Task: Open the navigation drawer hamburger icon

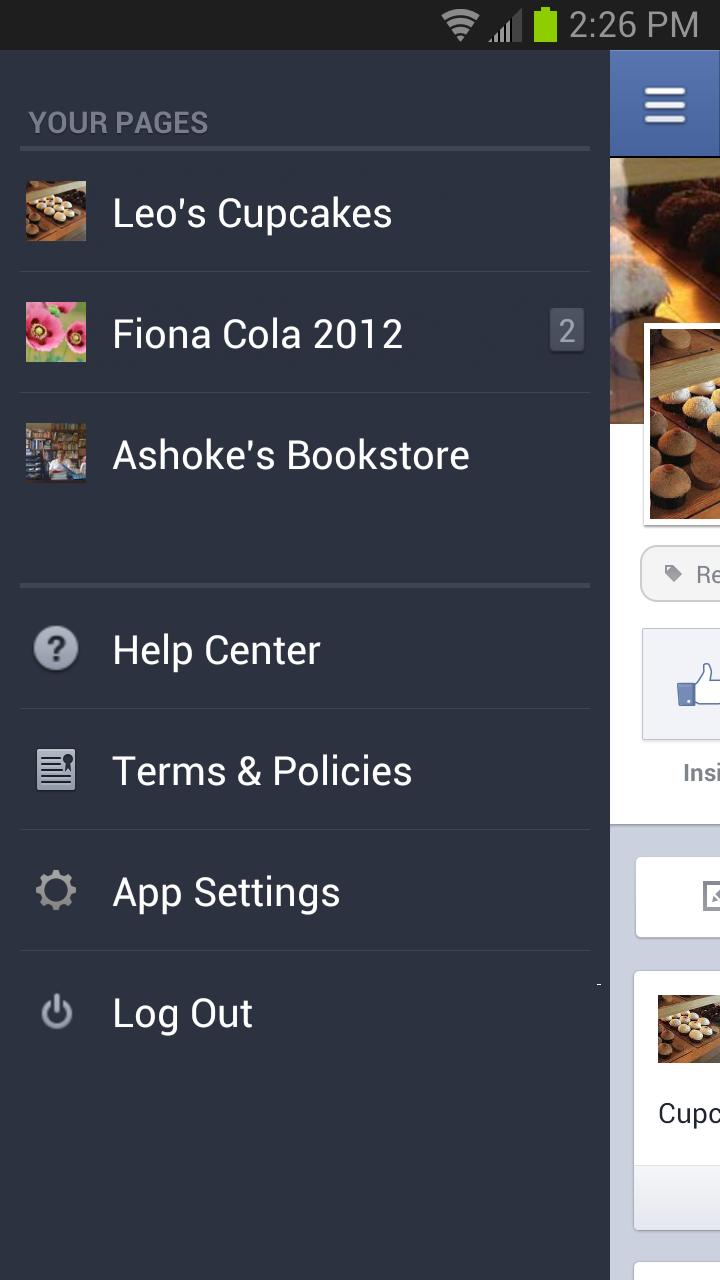Action: click(x=663, y=103)
